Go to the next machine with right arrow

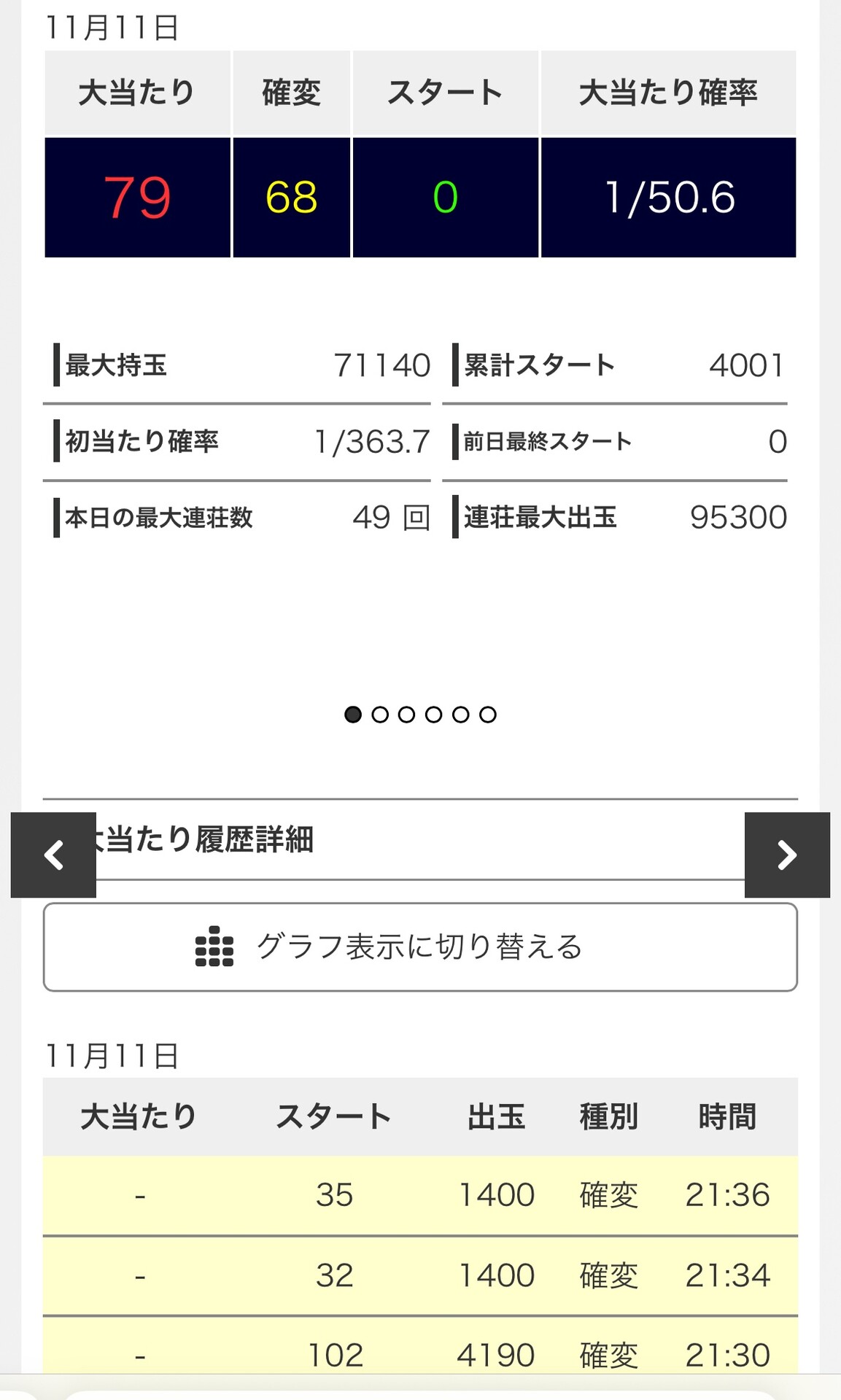pyautogui.click(x=787, y=855)
